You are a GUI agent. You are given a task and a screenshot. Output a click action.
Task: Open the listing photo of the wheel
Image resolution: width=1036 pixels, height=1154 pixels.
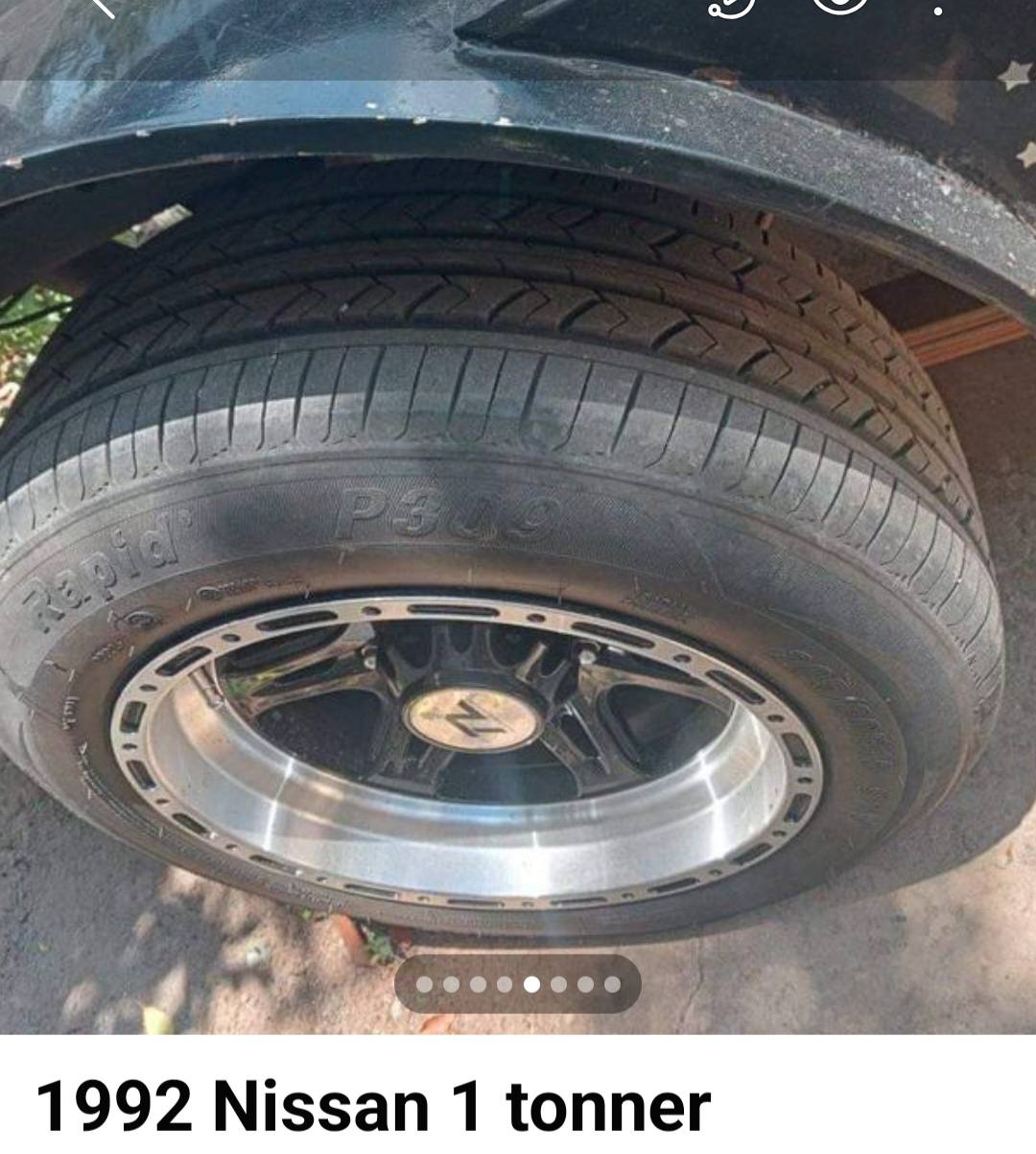[x=518, y=537]
